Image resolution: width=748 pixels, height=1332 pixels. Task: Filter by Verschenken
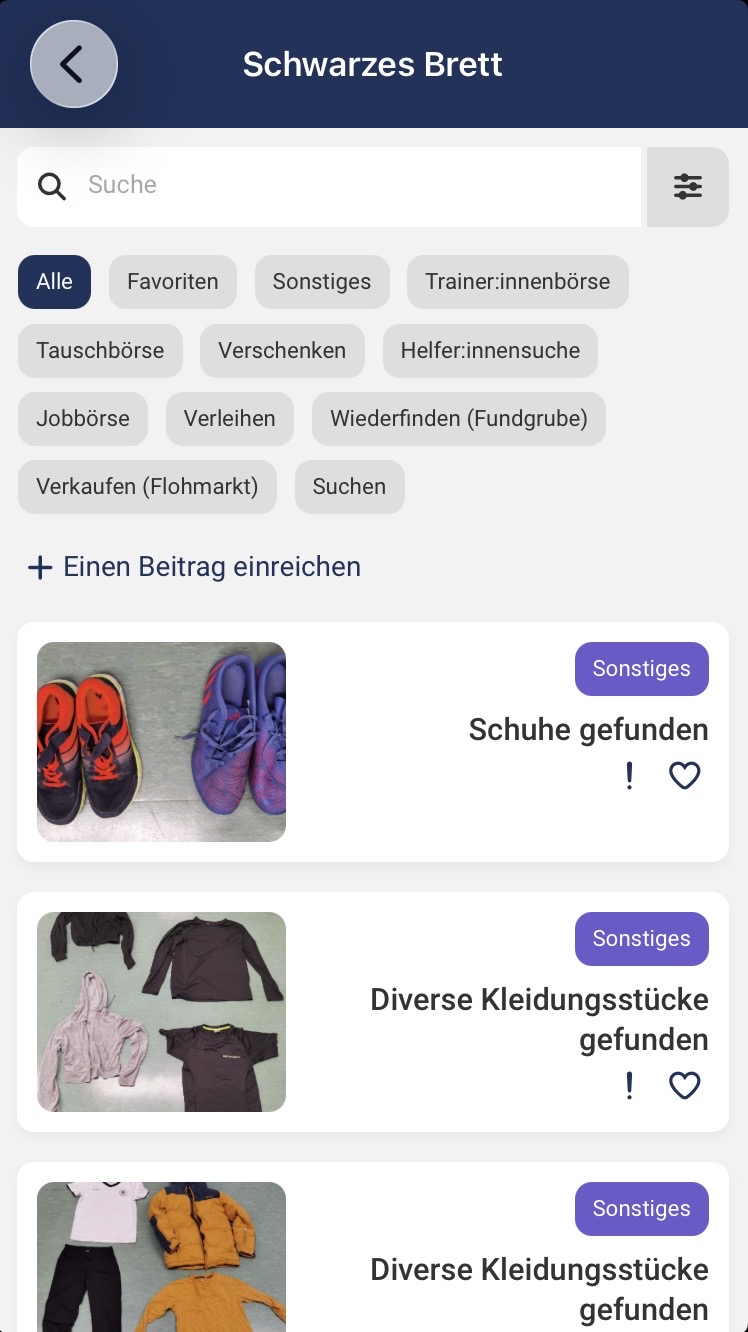tap(282, 351)
